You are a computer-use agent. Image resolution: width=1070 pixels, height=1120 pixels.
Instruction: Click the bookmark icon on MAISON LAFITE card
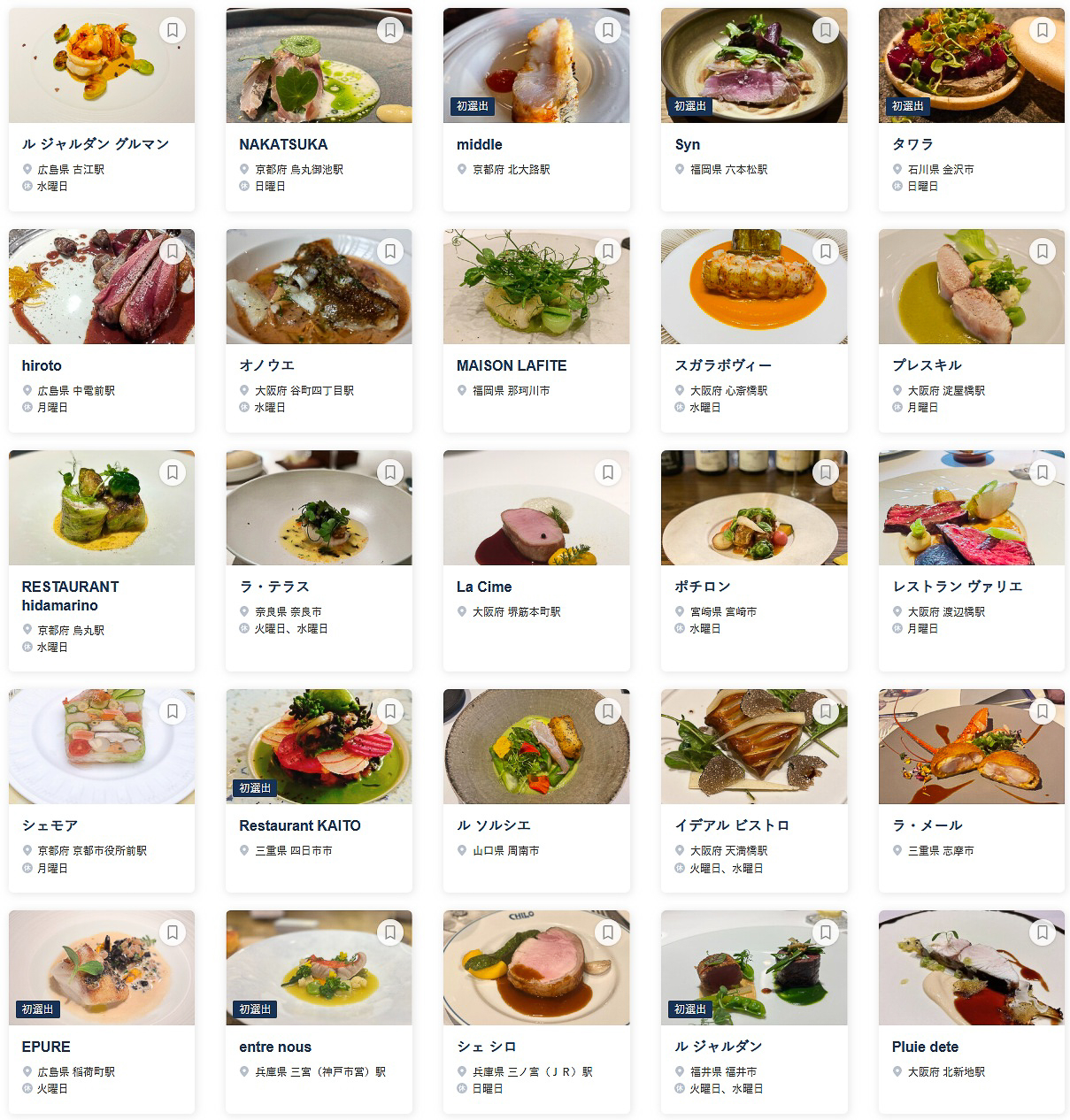click(607, 250)
